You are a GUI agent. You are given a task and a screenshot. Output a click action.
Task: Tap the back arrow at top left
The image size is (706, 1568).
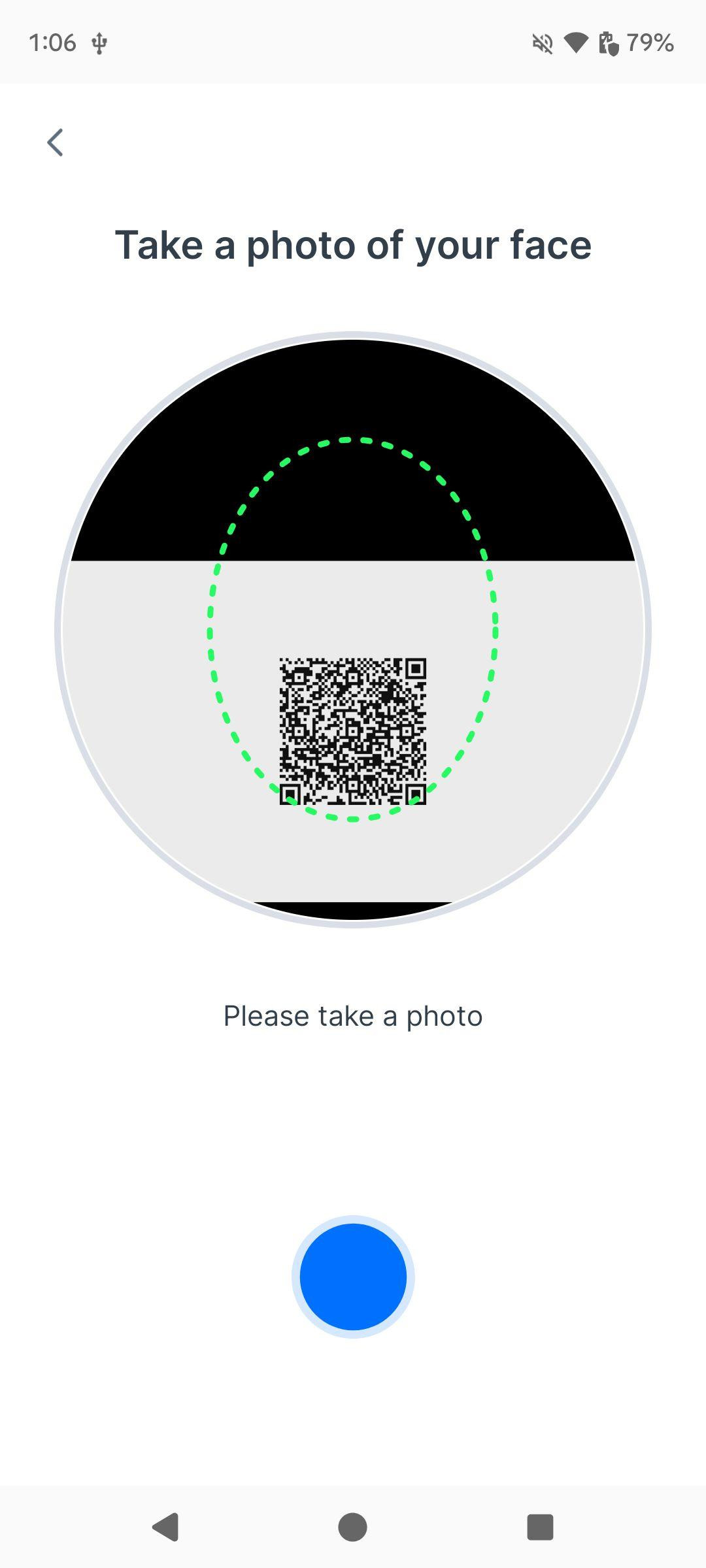click(56, 142)
